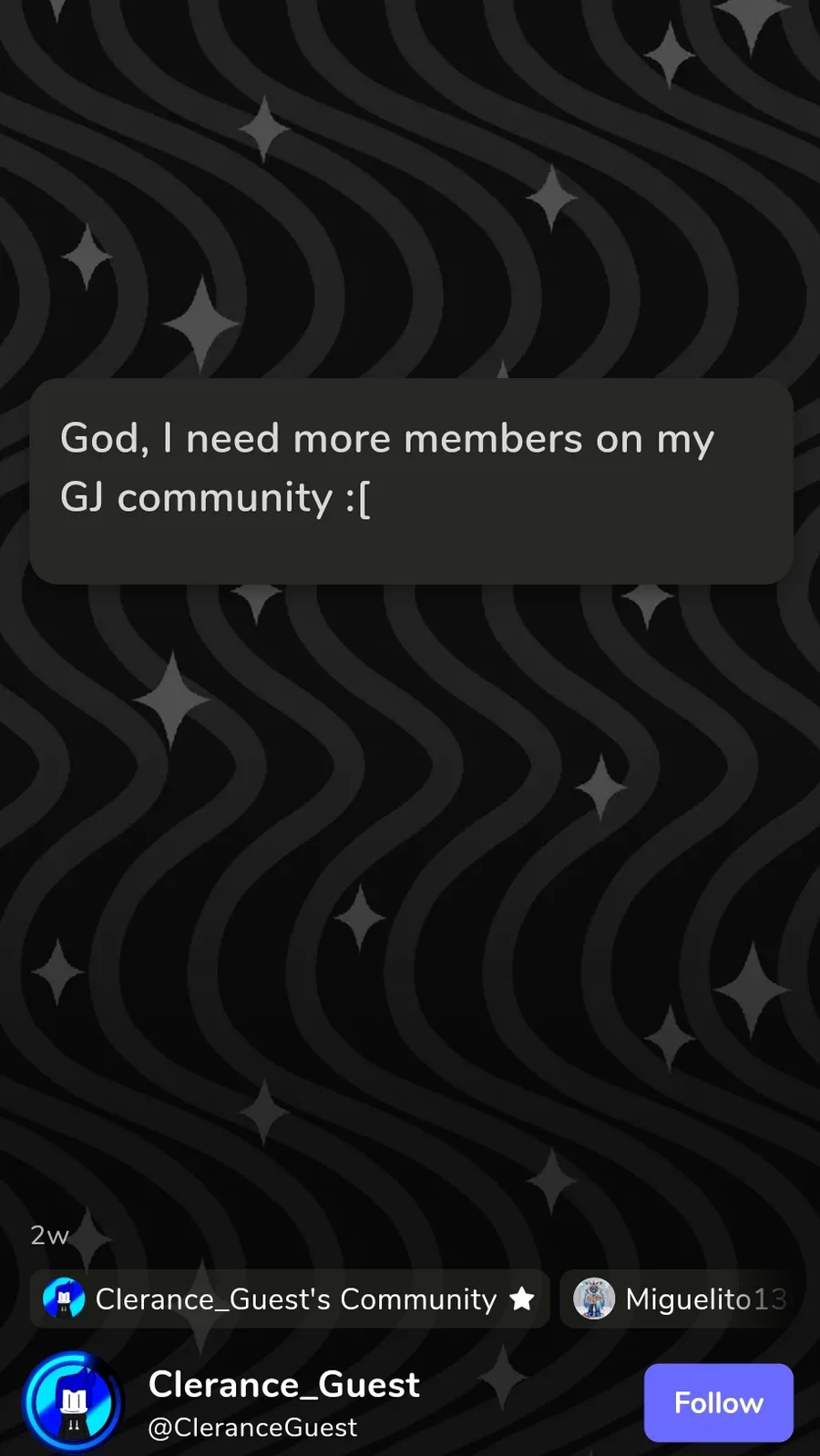Follow Clerance_Guest
This screenshot has height=1456, width=820.
click(x=718, y=1402)
